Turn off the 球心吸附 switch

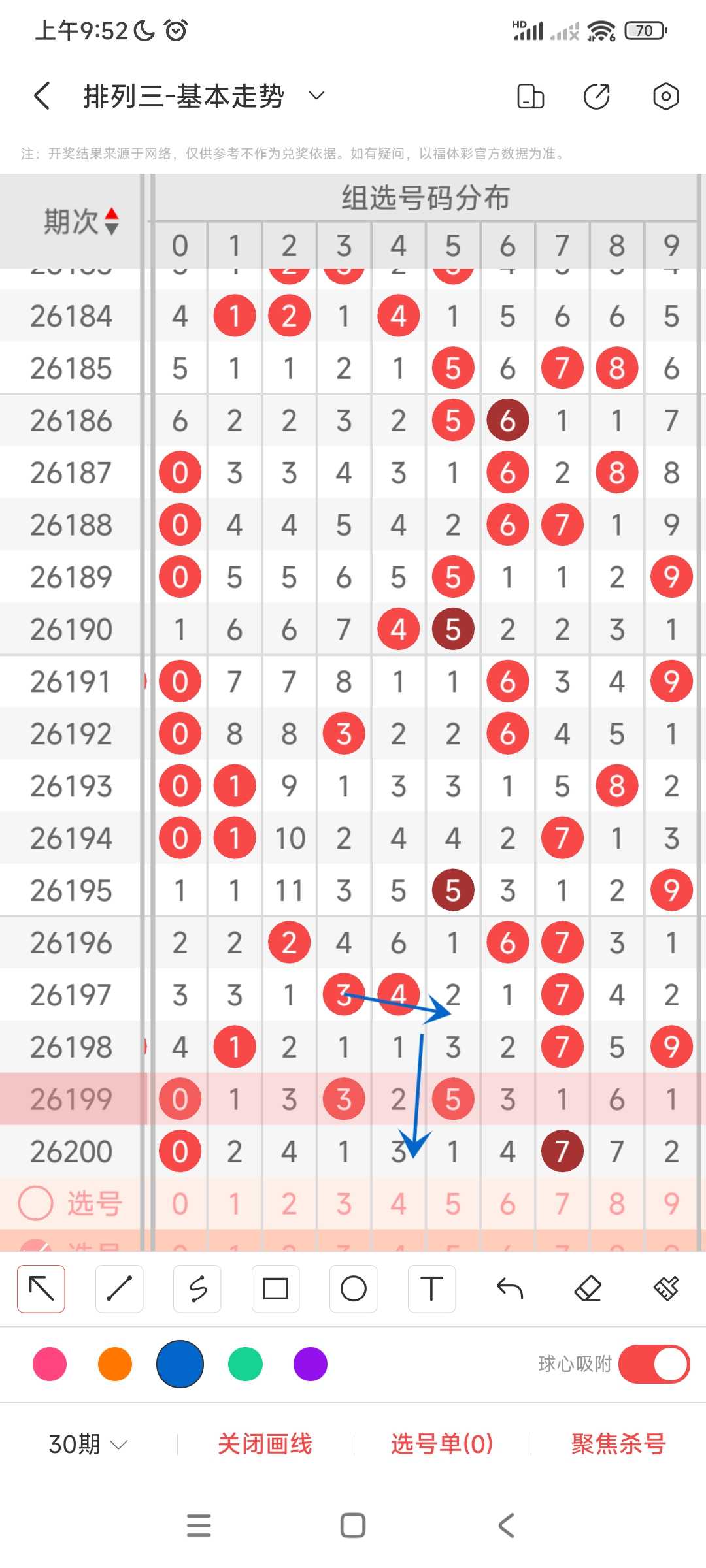point(654,1364)
